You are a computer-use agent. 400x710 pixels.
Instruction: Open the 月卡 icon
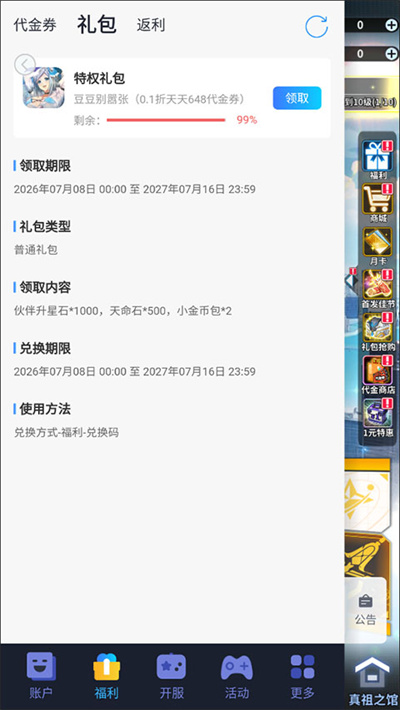(378, 245)
